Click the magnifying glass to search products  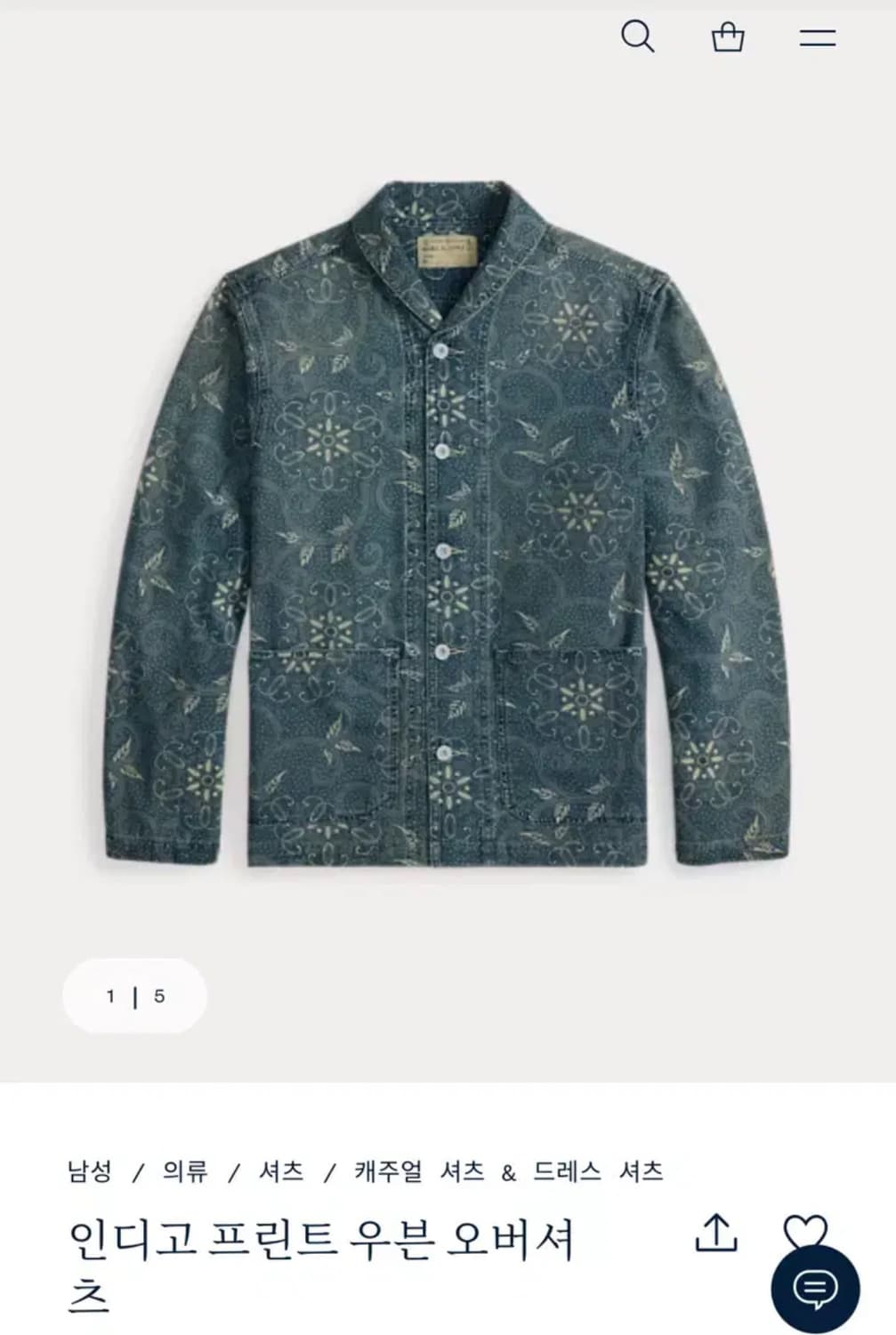pyautogui.click(x=639, y=36)
